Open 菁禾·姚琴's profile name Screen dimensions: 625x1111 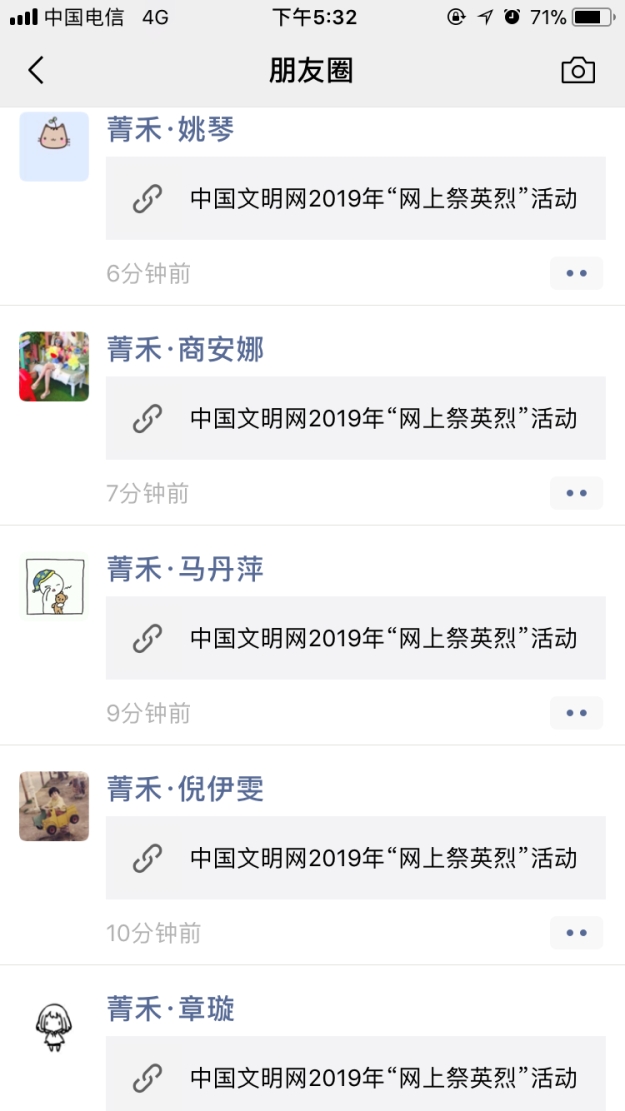(x=170, y=129)
